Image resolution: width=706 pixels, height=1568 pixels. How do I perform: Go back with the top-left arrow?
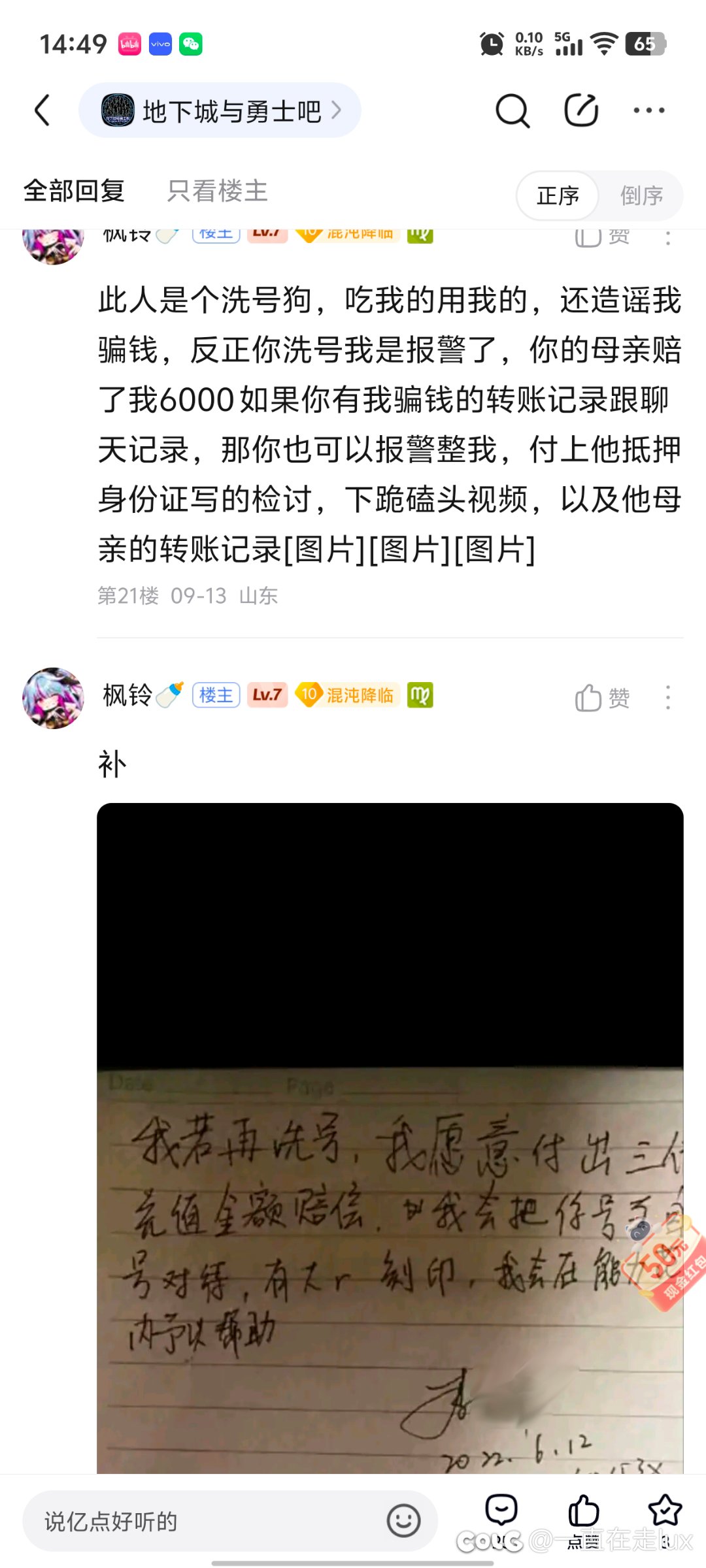point(42,110)
